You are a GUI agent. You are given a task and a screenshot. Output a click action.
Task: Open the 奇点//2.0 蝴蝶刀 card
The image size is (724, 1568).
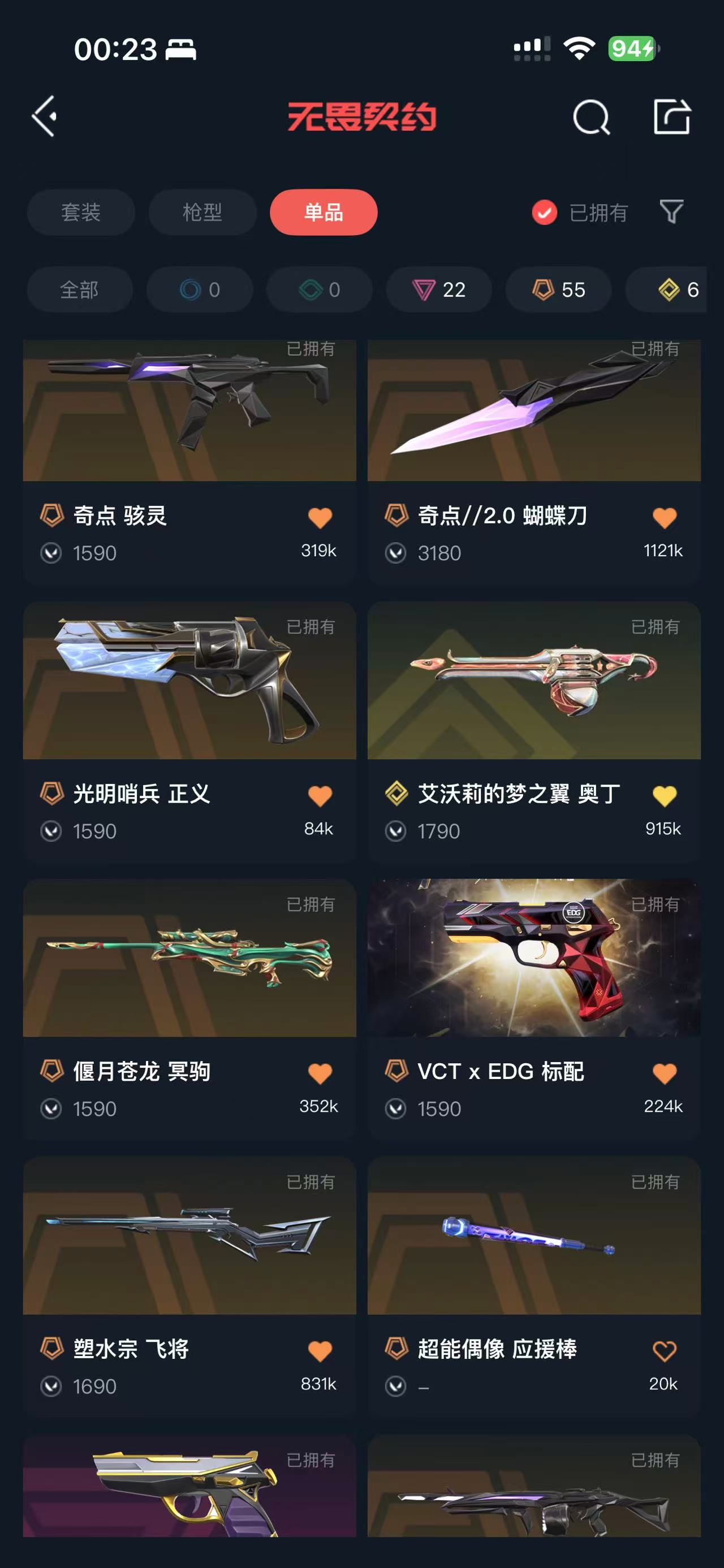(534, 426)
